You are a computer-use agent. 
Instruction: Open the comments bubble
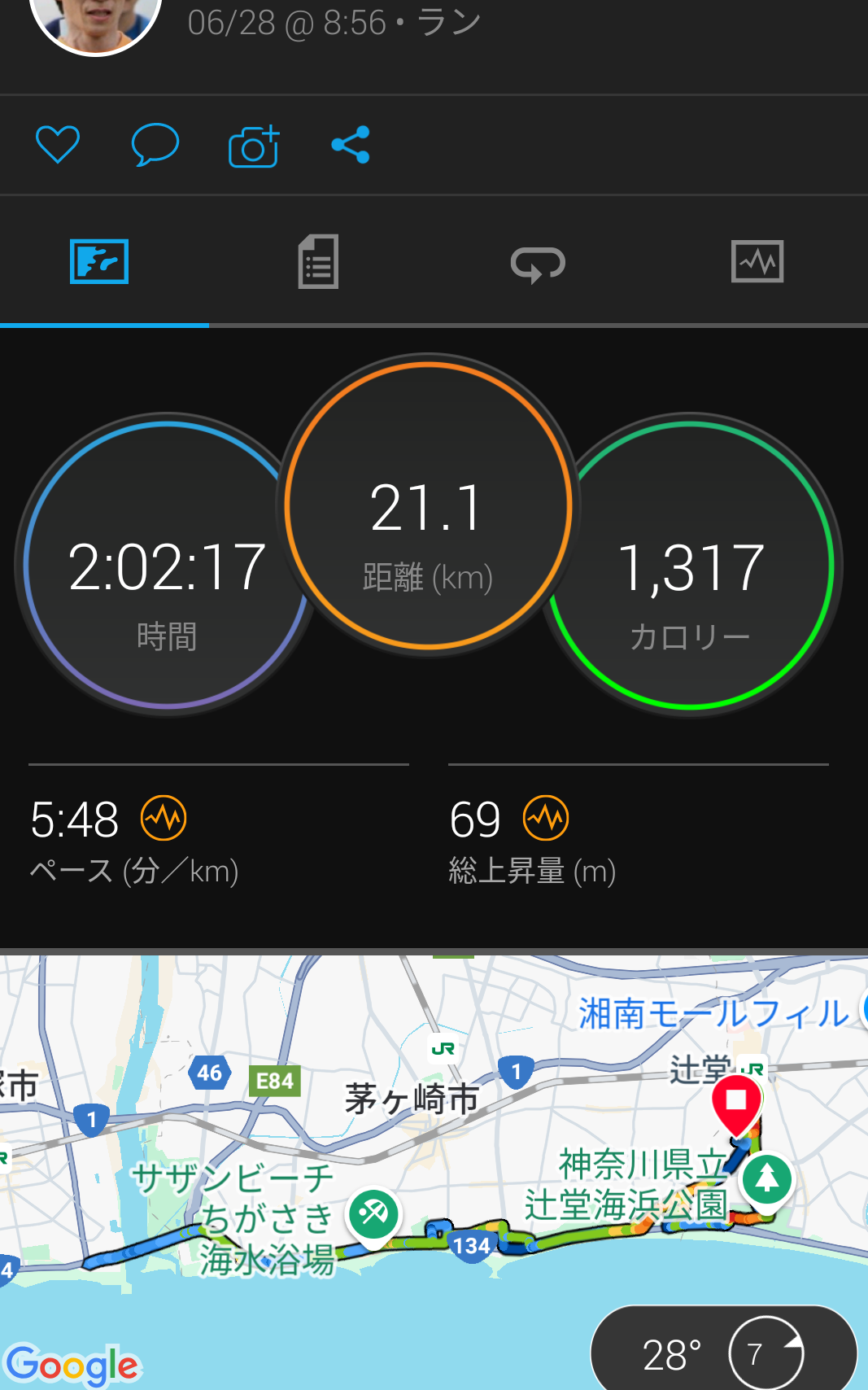pyautogui.click(x=155, y=145)
